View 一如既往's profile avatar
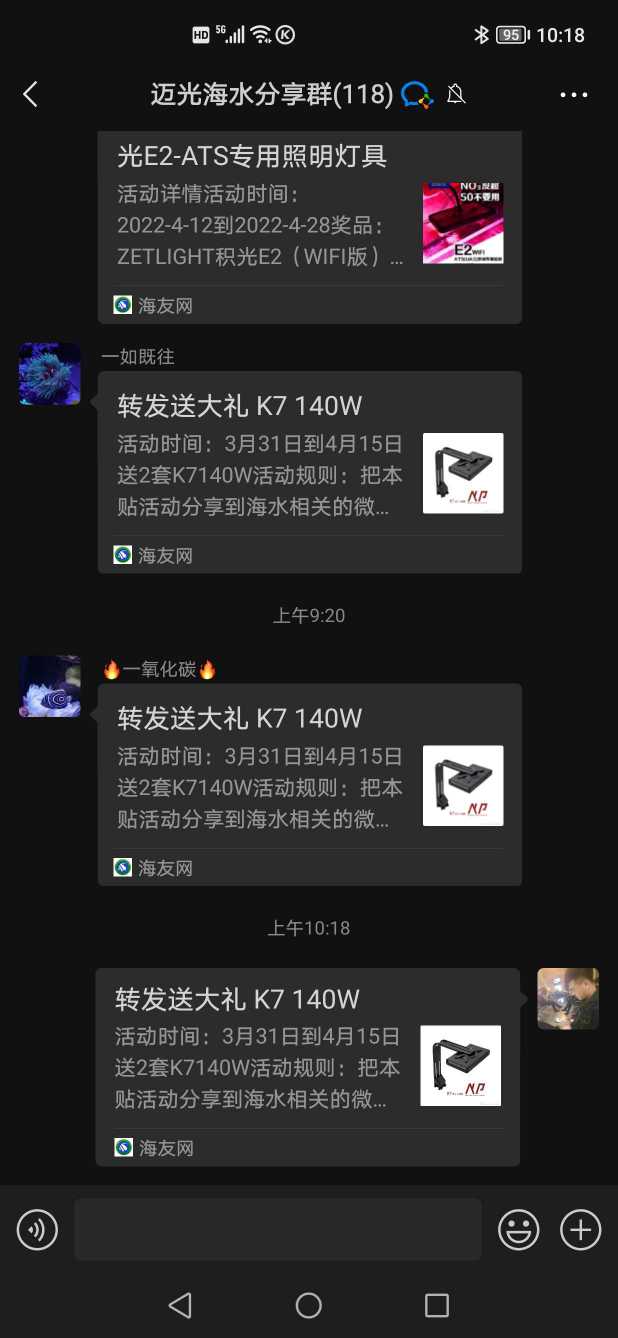The image size is (618, 1338). coord(50,374)
